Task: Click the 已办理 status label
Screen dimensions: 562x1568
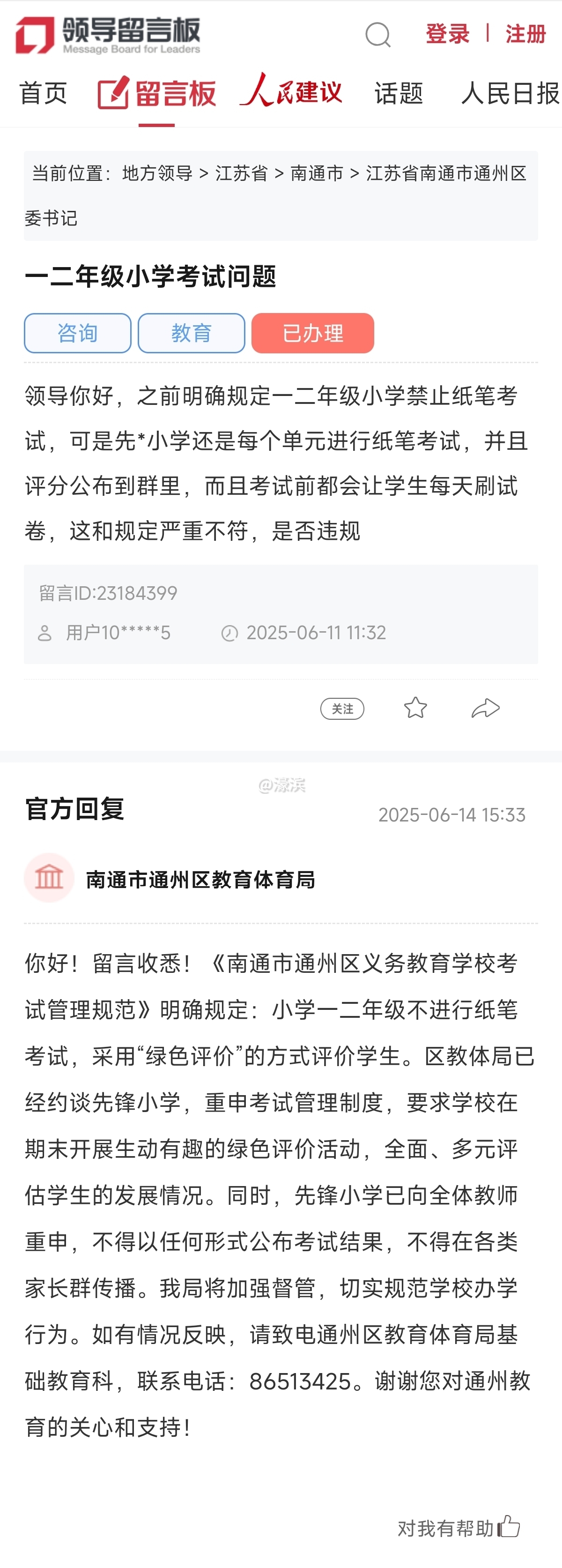Action: click(x=313, y=333)
